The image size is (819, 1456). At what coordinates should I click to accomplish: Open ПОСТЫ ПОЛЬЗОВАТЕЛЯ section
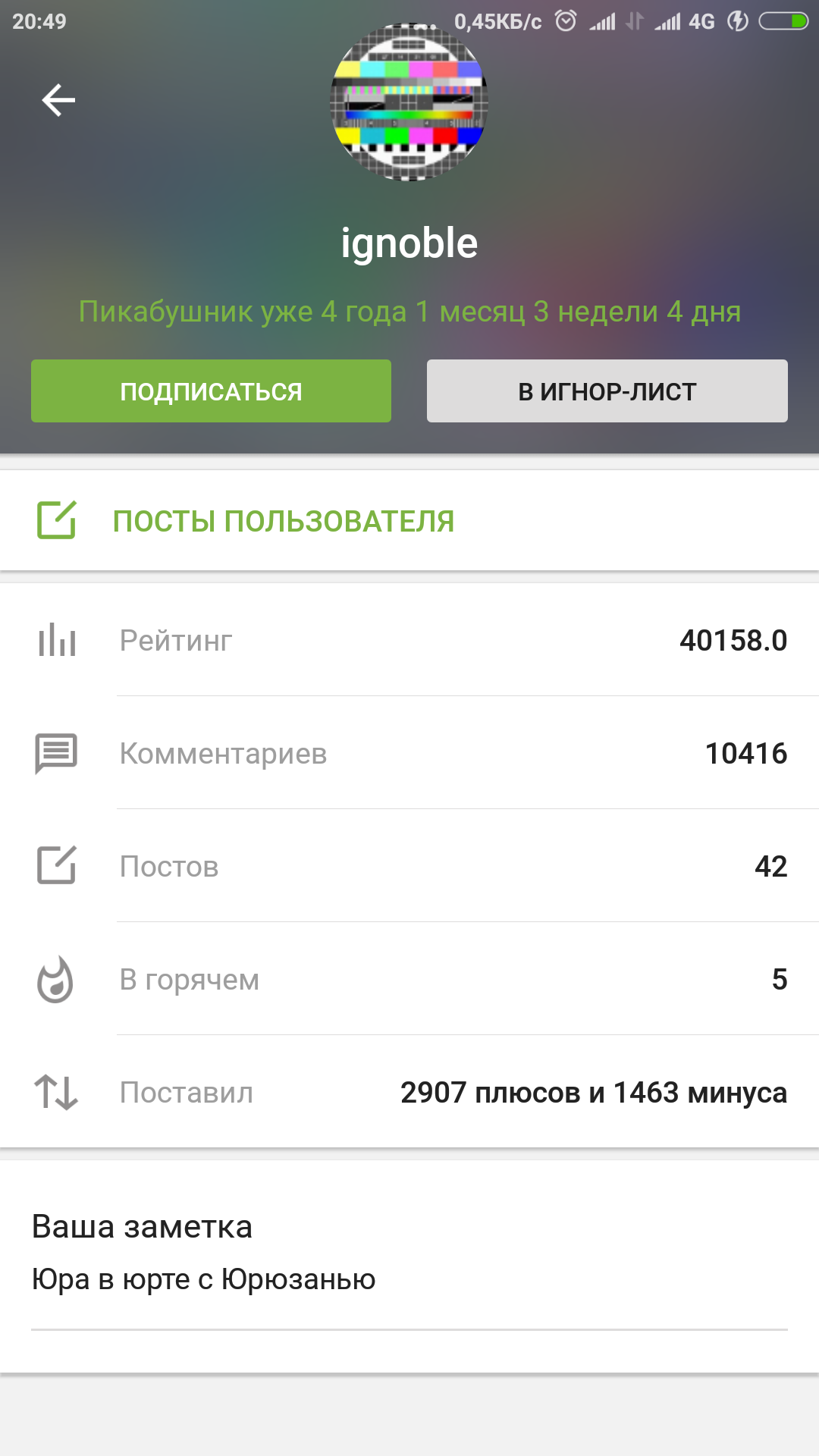(283, 521)
